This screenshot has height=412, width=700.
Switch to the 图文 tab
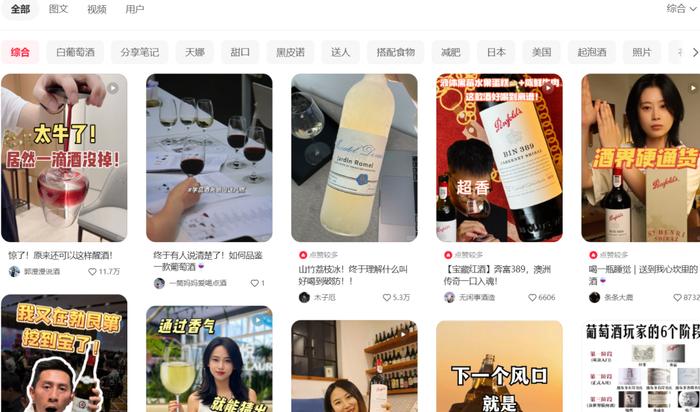[59, 9]
